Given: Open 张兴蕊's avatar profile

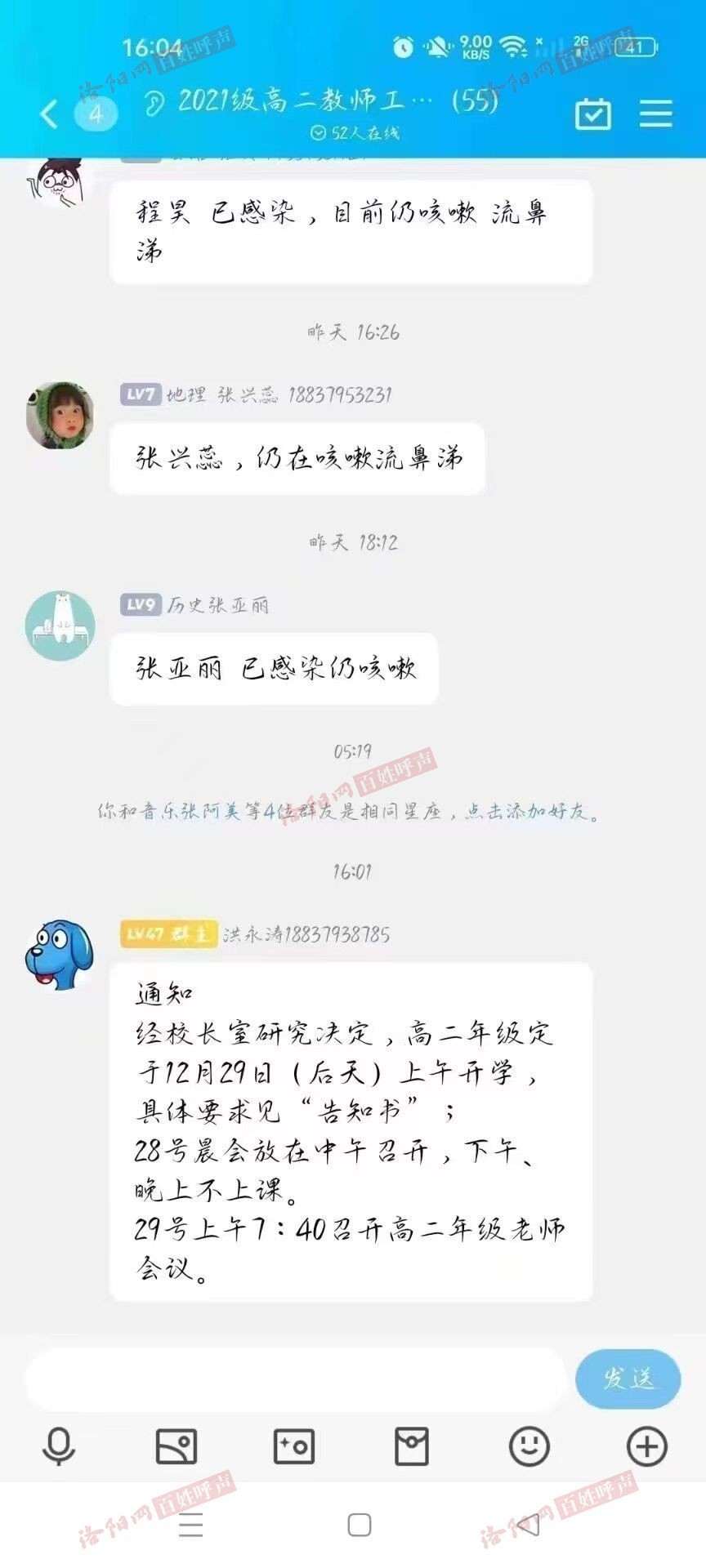Looking at the screenshot, I should pyautogui.click(x=60, y=415).
